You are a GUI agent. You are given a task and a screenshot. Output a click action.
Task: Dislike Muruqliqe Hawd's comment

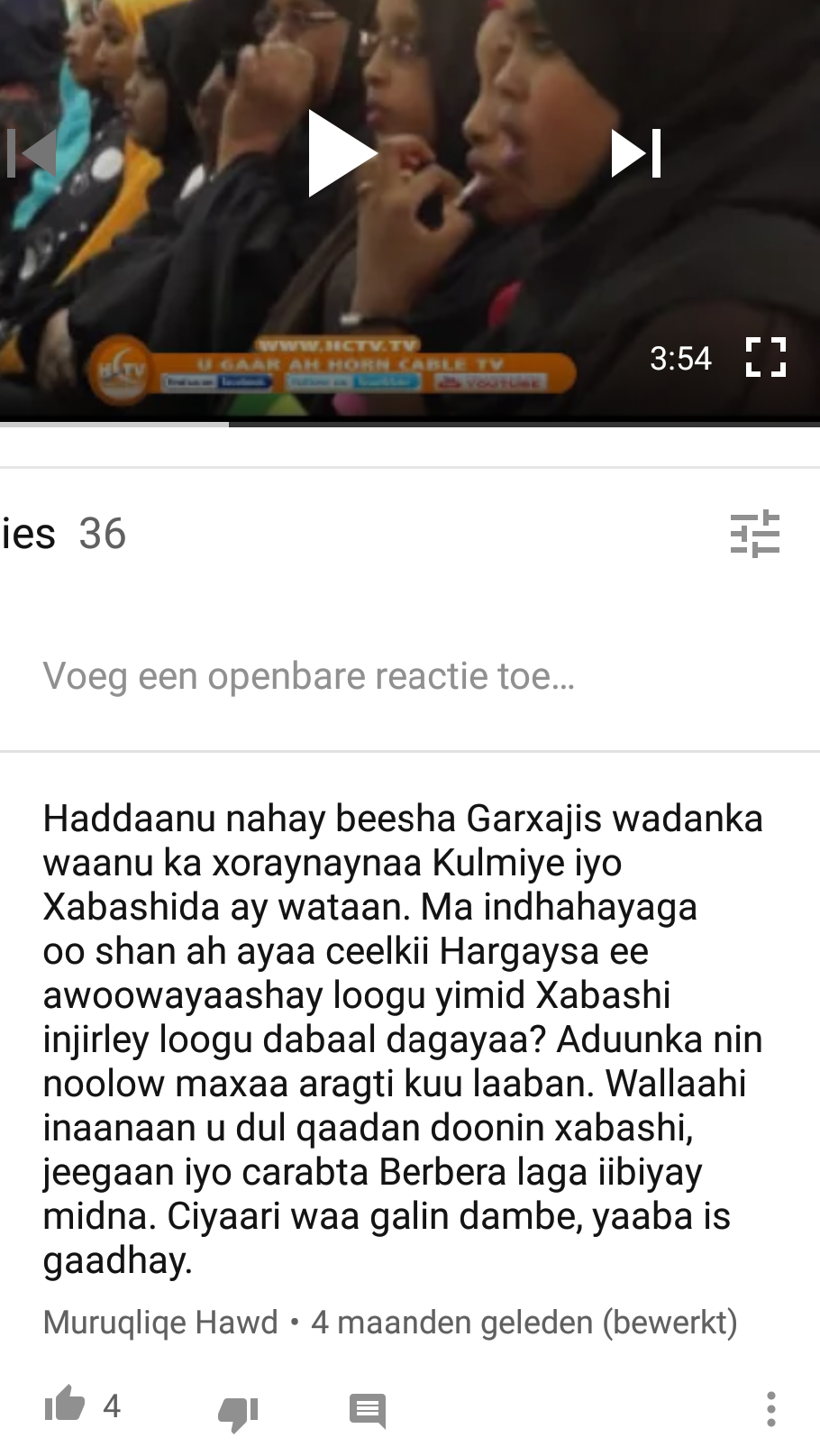point(239,1410)
